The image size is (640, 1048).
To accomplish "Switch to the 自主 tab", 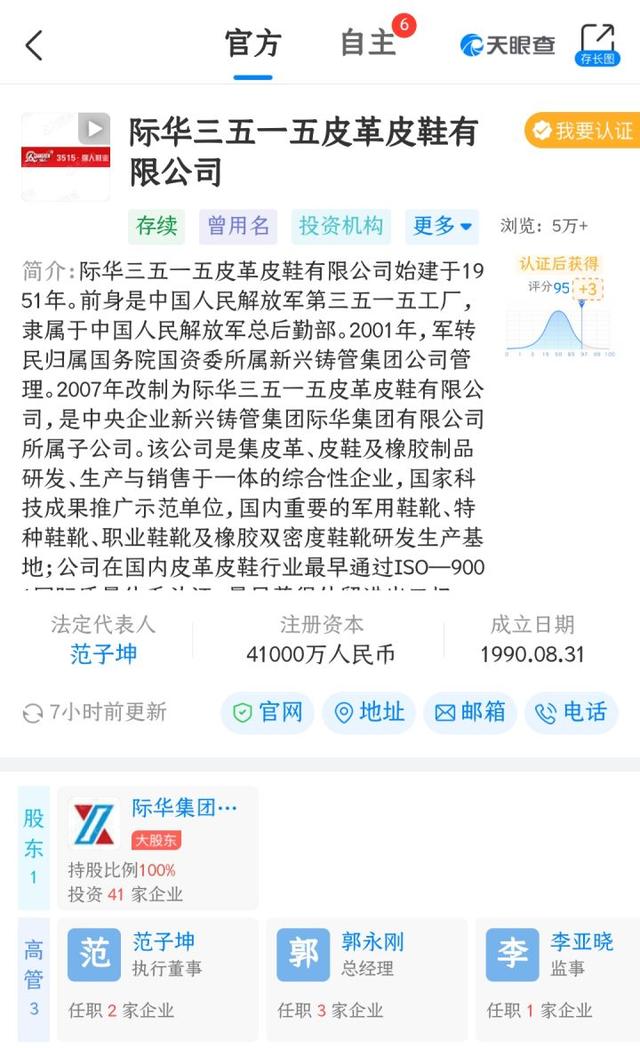I will click(x=368, y=44).
